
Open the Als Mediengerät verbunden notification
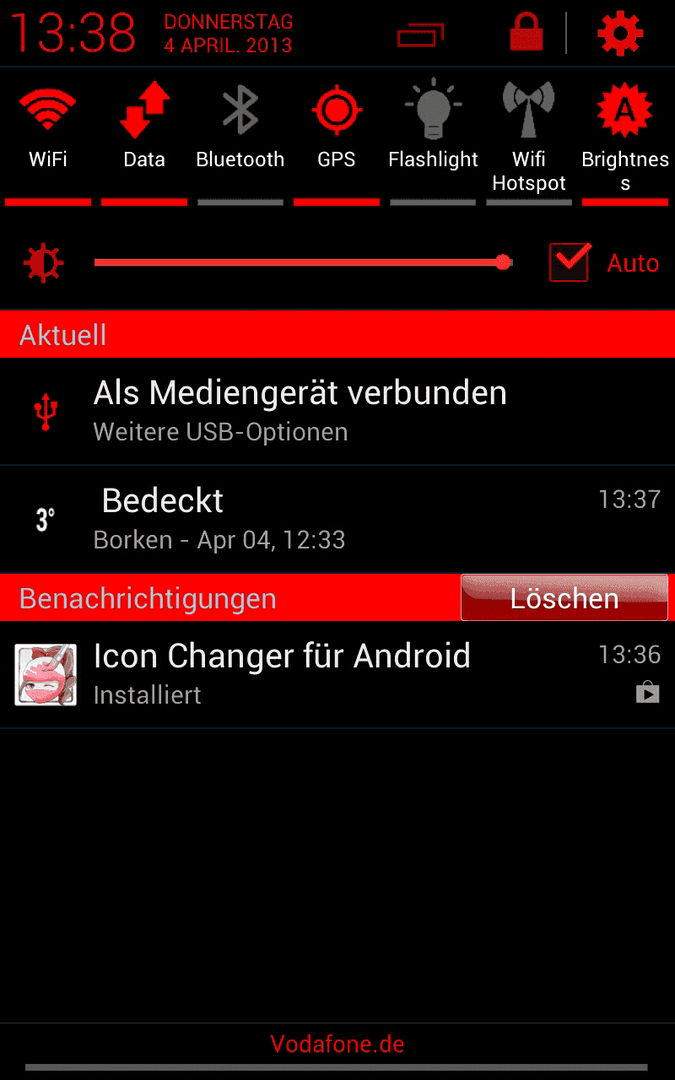pyautogui.click(x=338, y=411)
